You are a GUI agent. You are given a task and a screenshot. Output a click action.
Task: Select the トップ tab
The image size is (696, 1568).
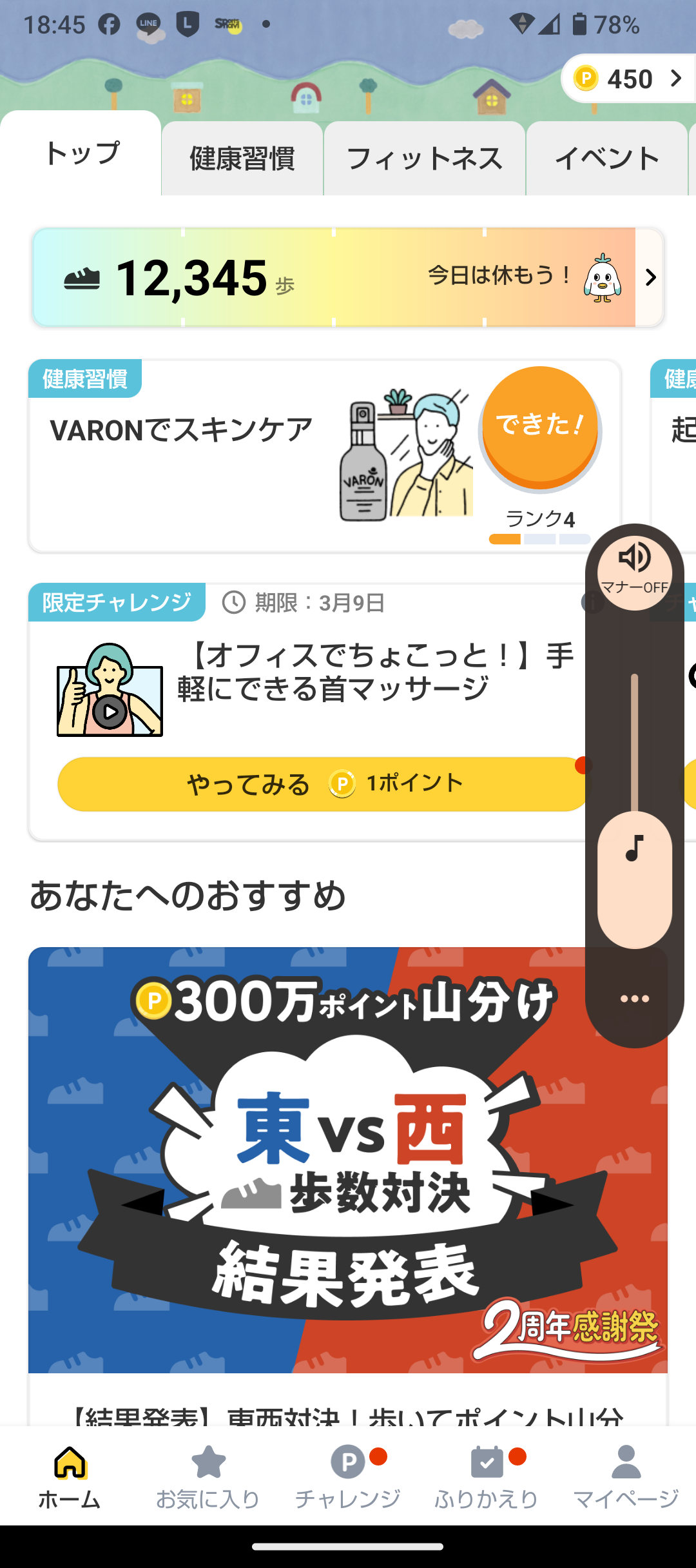(81, 153)
